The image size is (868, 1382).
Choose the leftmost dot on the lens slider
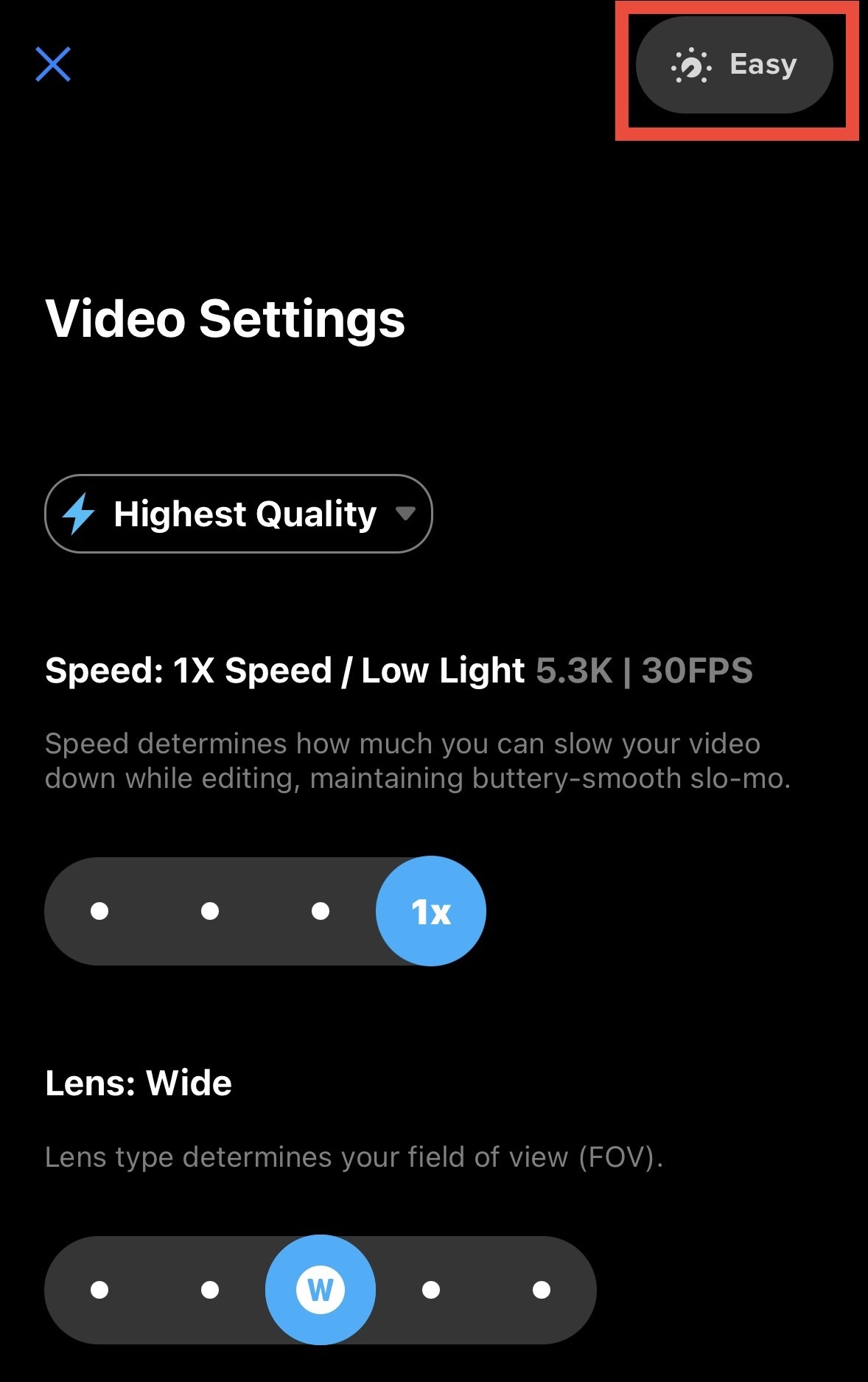[100, 1288]
